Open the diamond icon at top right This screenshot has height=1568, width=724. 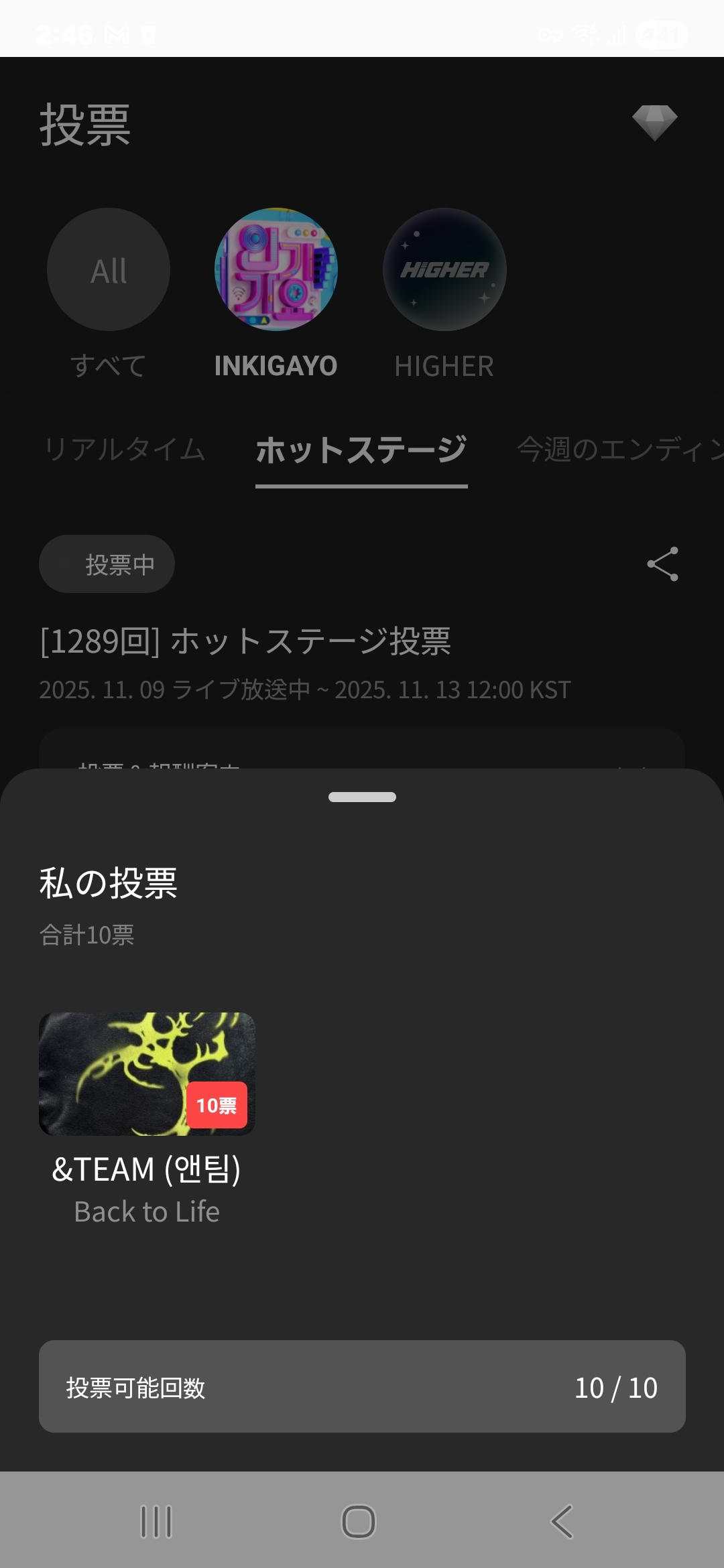click(x=654, y=123)
